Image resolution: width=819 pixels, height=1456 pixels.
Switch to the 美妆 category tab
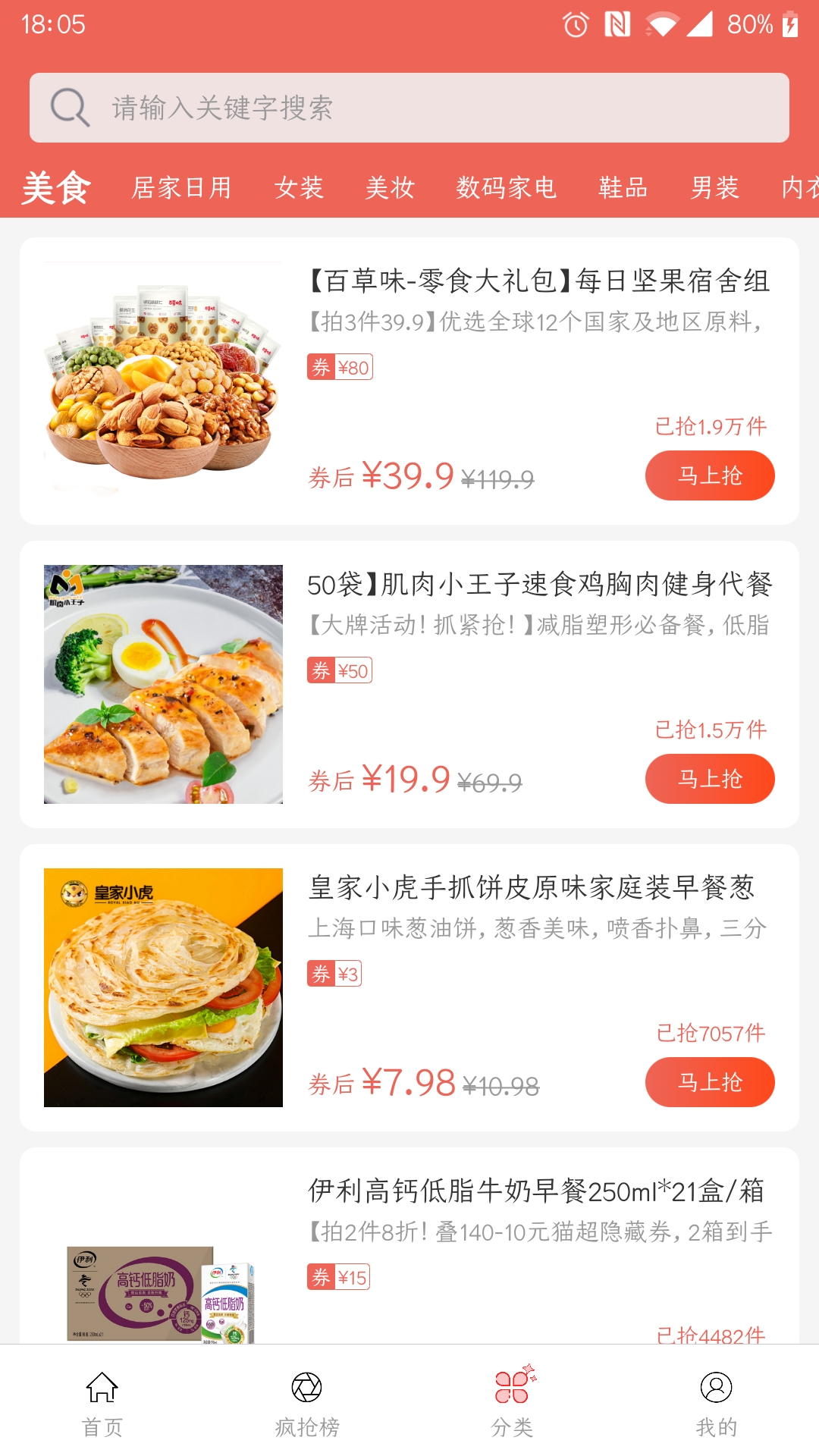coord(388,188)
